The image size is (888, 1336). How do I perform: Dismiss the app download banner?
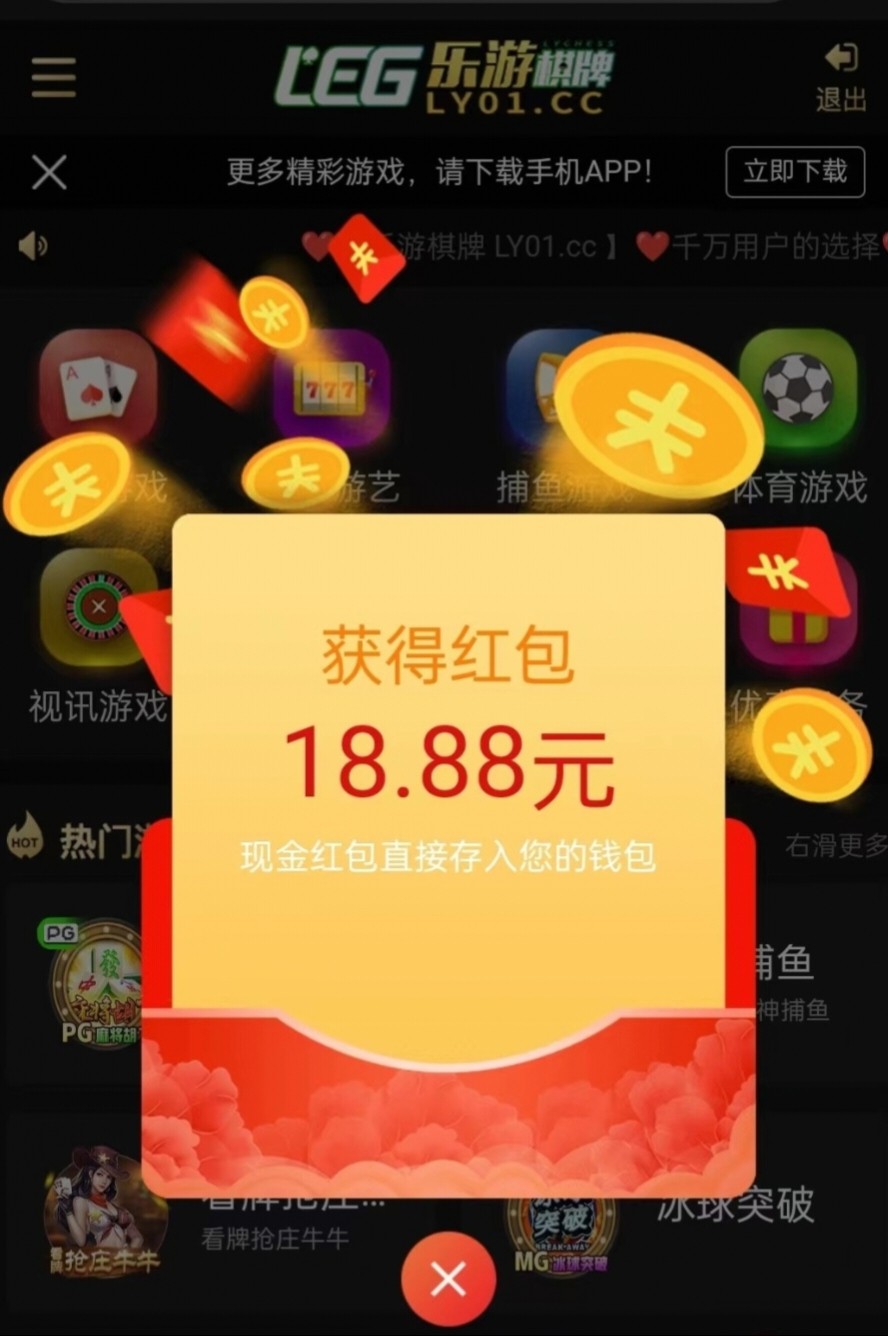[49, 172]
